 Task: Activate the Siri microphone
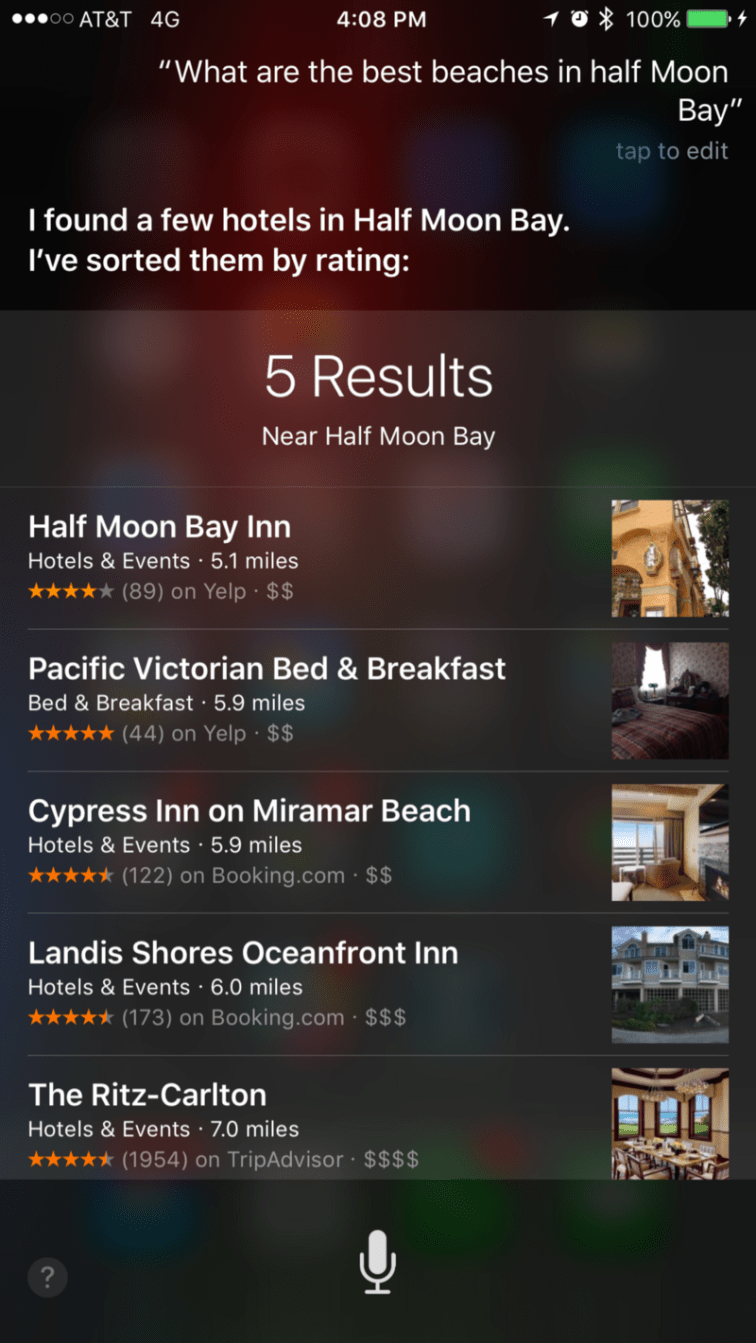tap(378, 1263)
